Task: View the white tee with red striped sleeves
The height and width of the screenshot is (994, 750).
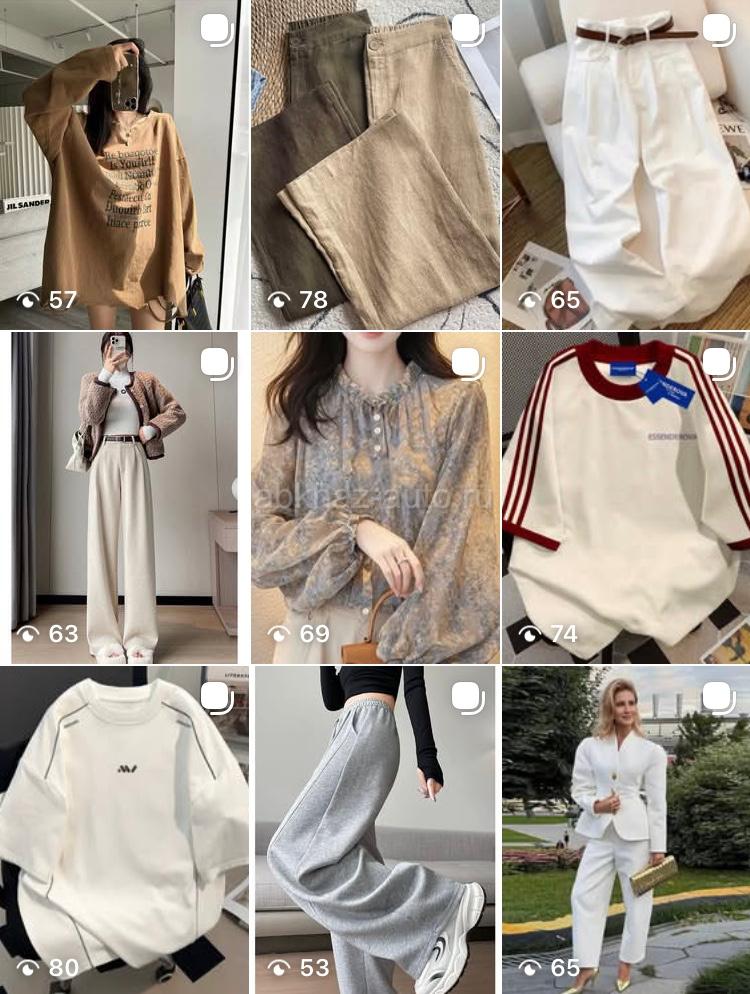Action: 627,497
